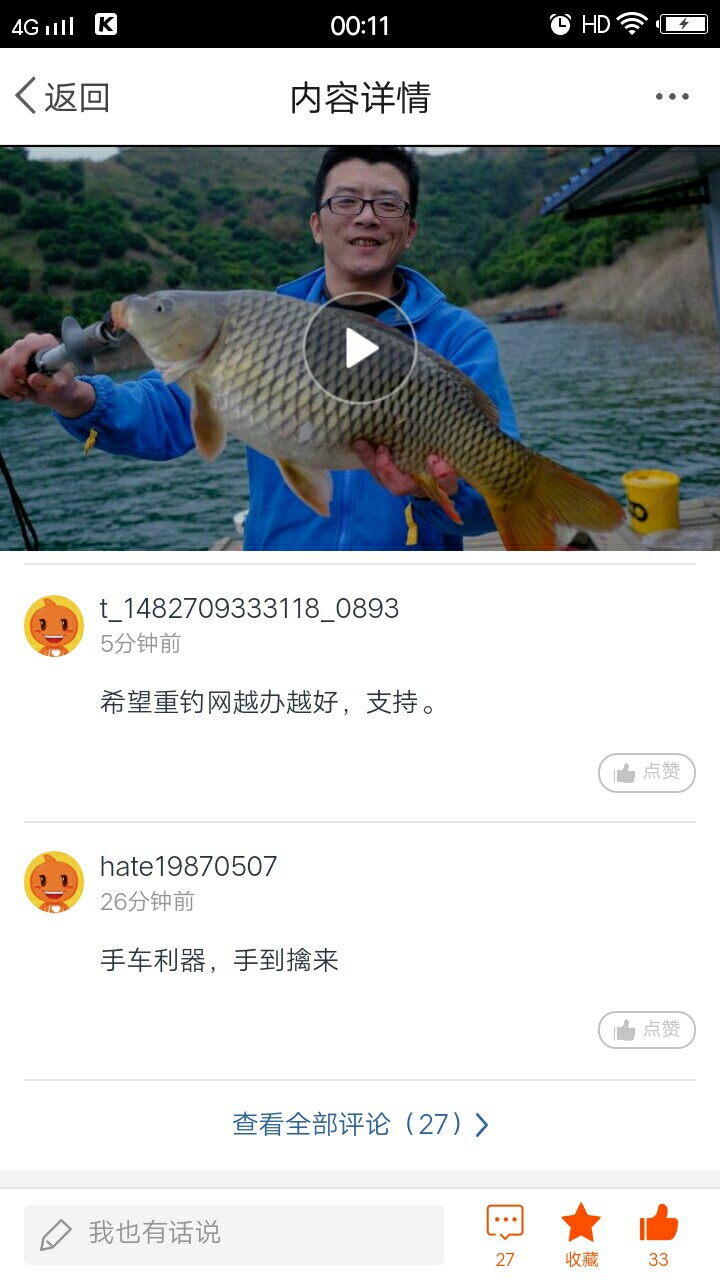Go back using the 返回 button
720x1280 pixels.
[62, 97]
